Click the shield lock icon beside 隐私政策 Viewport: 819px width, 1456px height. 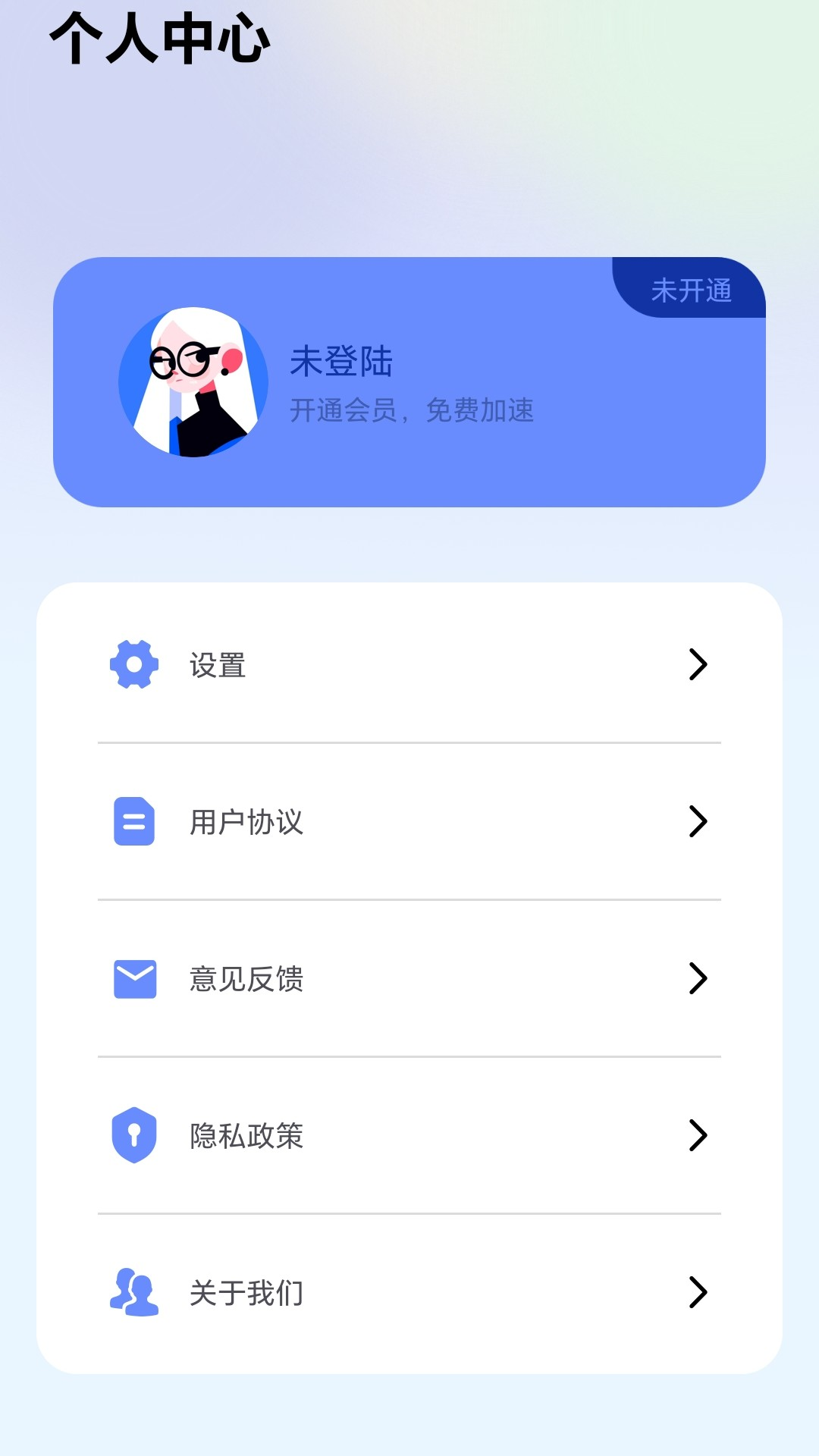point(135,1135)
